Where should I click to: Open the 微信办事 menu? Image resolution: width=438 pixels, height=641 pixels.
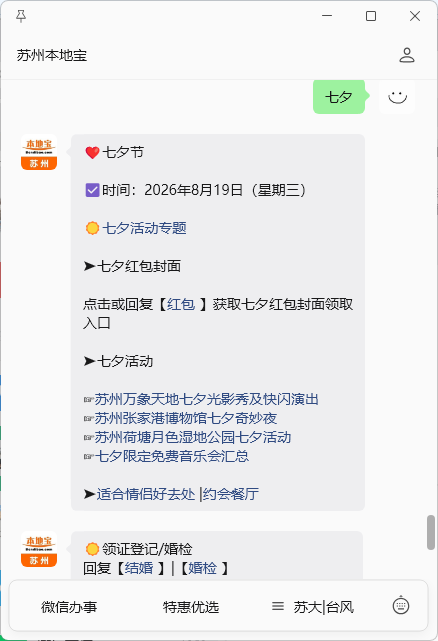(69, 607)
